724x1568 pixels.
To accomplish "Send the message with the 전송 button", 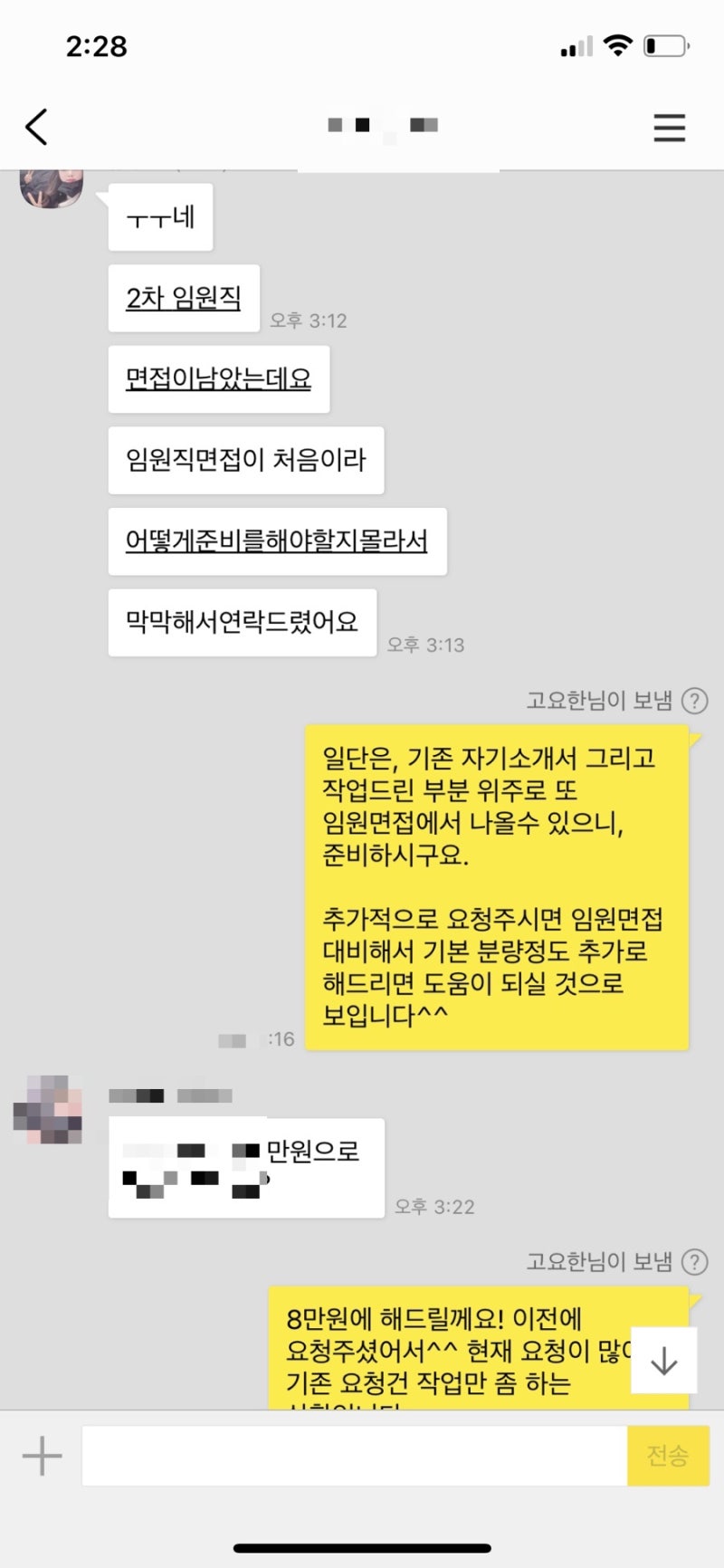I will 667,1456.
